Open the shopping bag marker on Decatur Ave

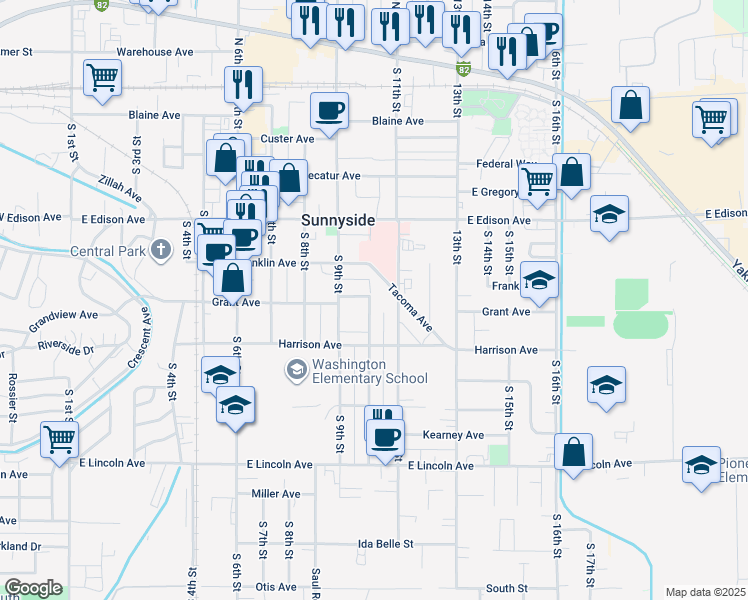click(289, 179)
